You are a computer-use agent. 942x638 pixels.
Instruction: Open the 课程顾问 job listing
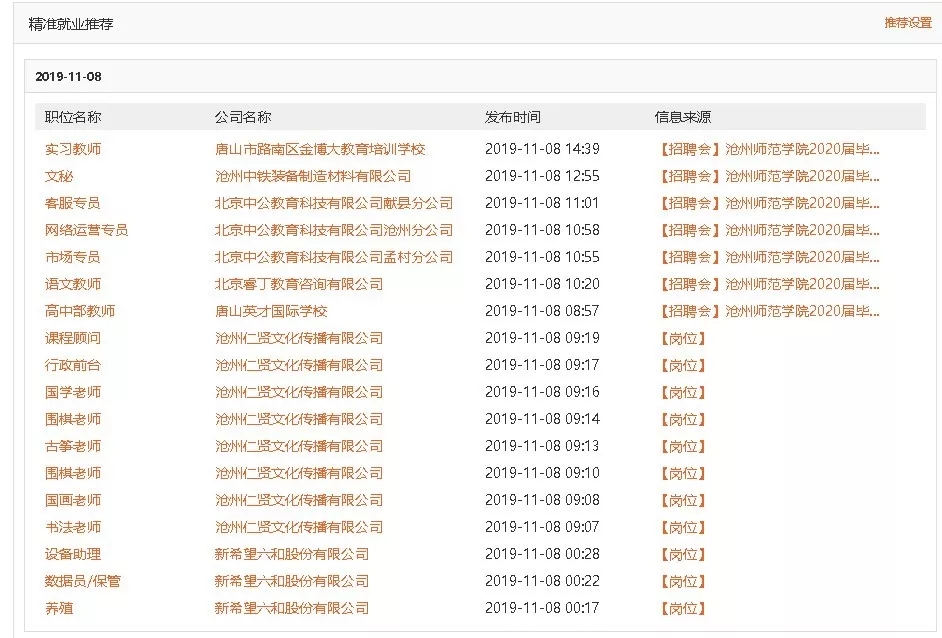[x=73, y=338]
